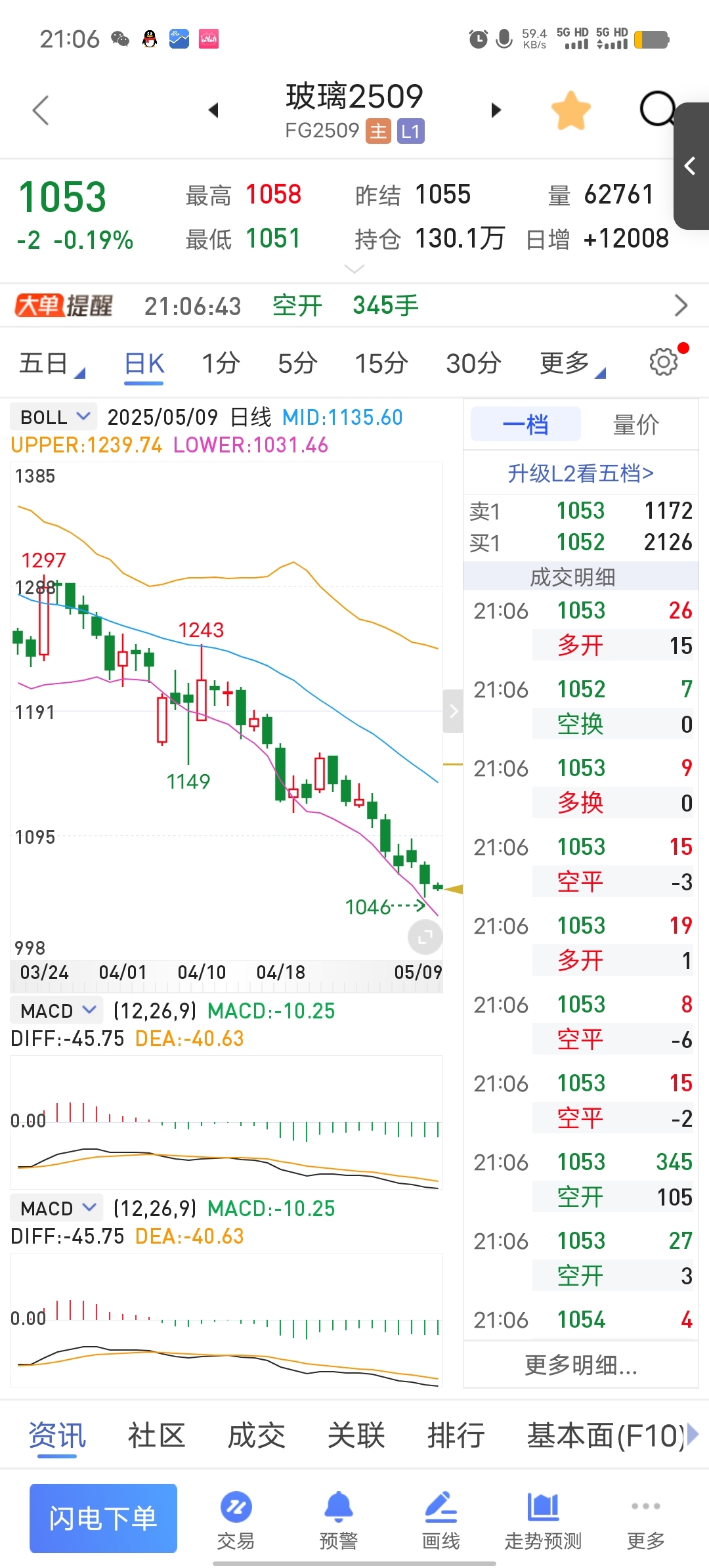Switch to the 五日 chart
The width and height of the screenshot is (709, 1568).
(x=51, y=363)
